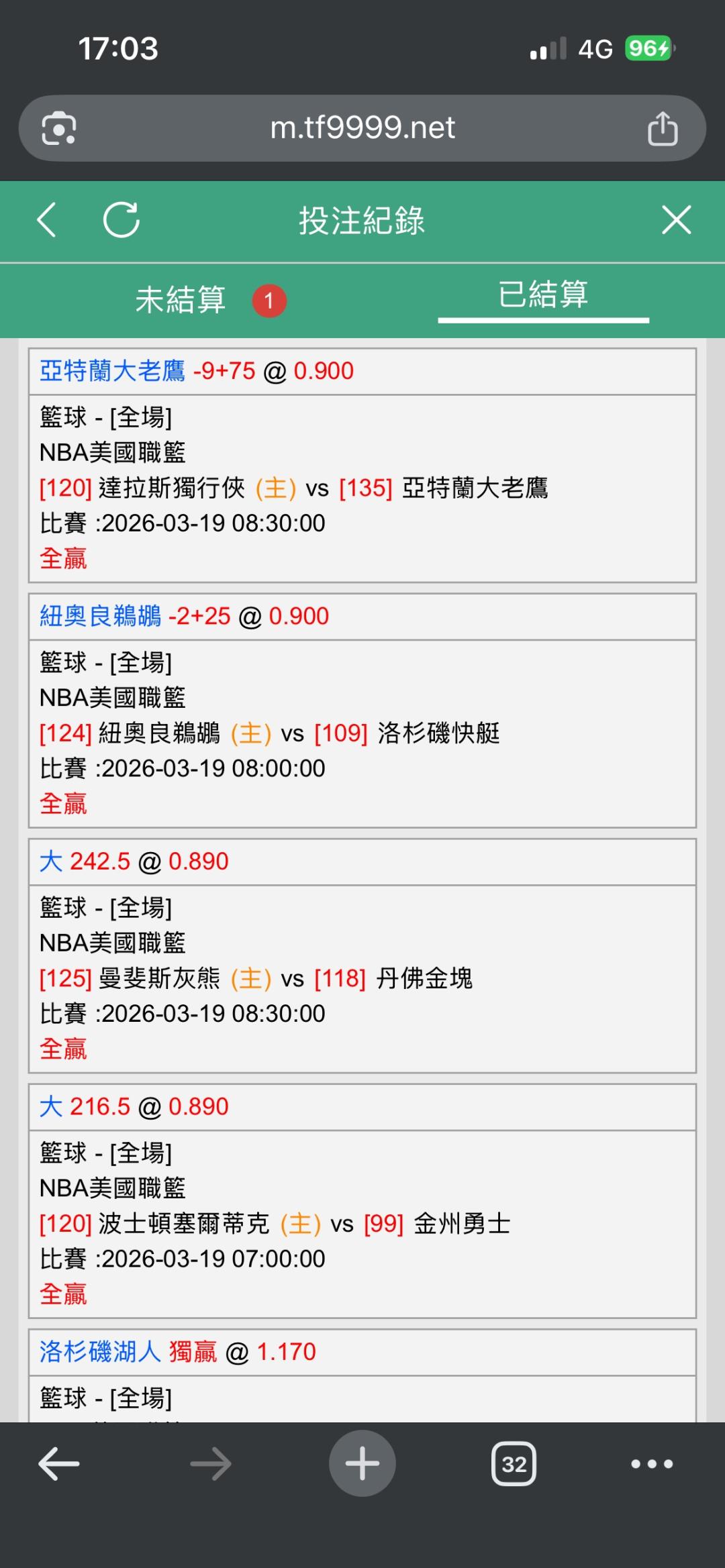Select the 已結算 tab
Image resolution: width=725 pixels, height=1568 pixels.
coord(543,295)
